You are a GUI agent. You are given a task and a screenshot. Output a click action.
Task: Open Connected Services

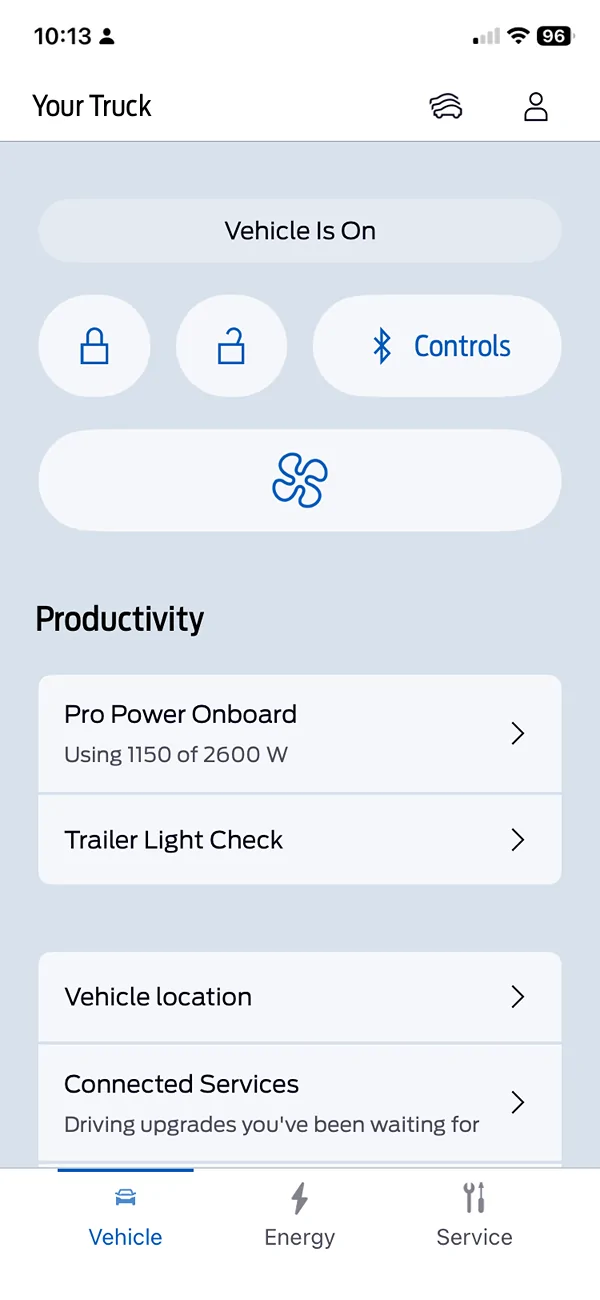click(300, 1103)
